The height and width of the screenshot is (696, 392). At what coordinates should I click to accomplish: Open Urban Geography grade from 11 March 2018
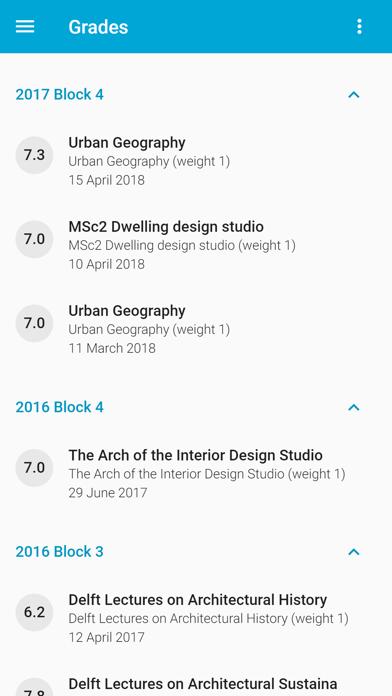196,329
